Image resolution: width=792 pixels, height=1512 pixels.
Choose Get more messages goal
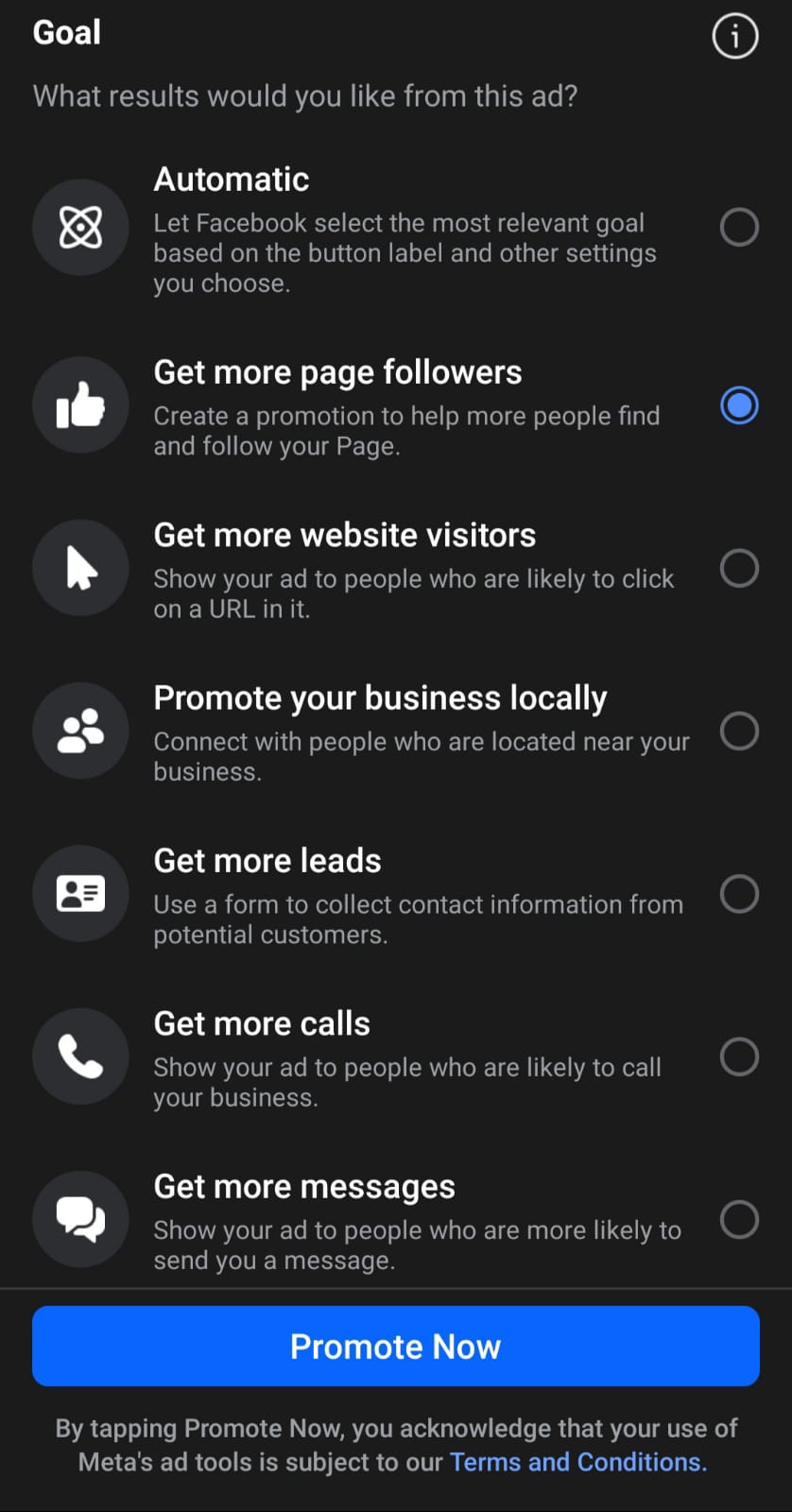click(x=738, y=1220)
